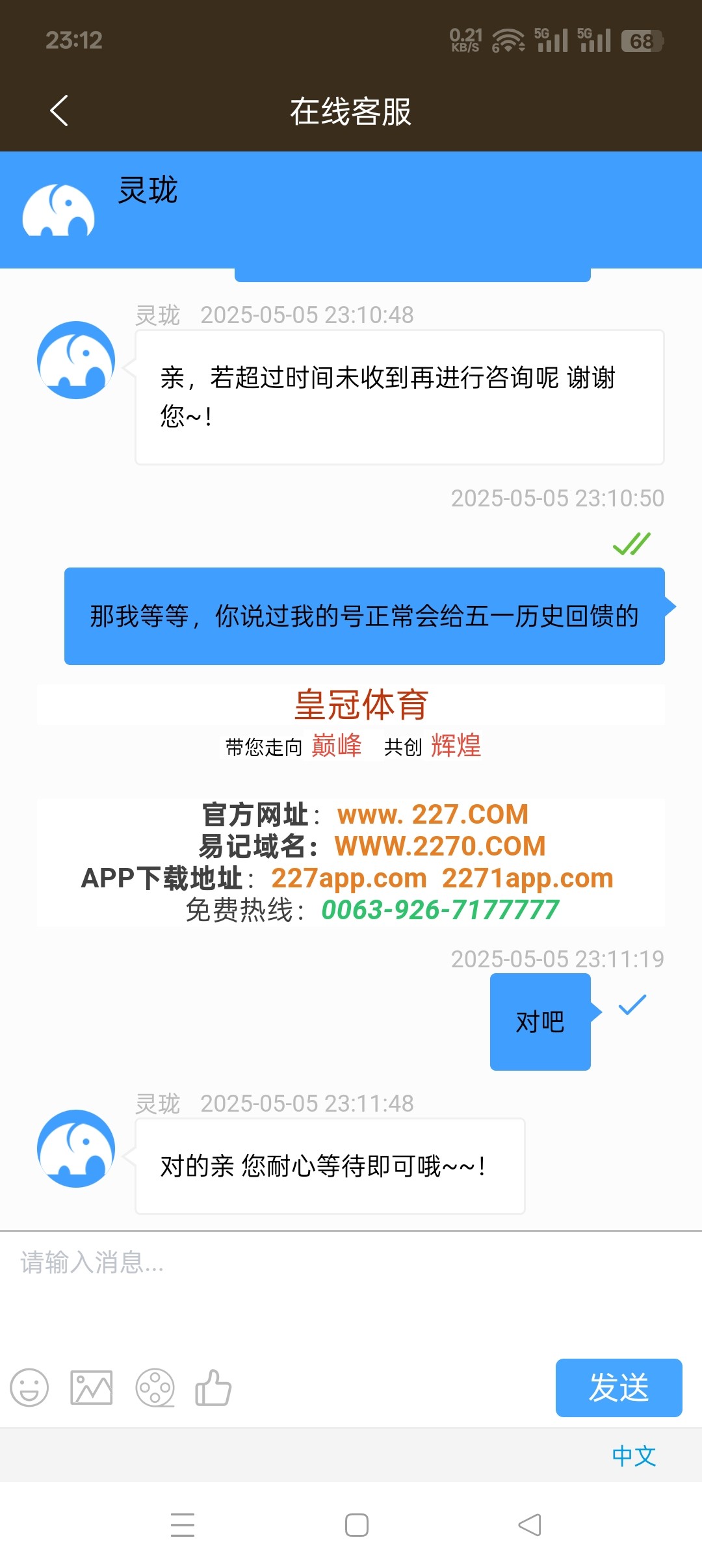Attach a picture to the chat
This screenshot has height=1568, width=702.
point(91,1387)
